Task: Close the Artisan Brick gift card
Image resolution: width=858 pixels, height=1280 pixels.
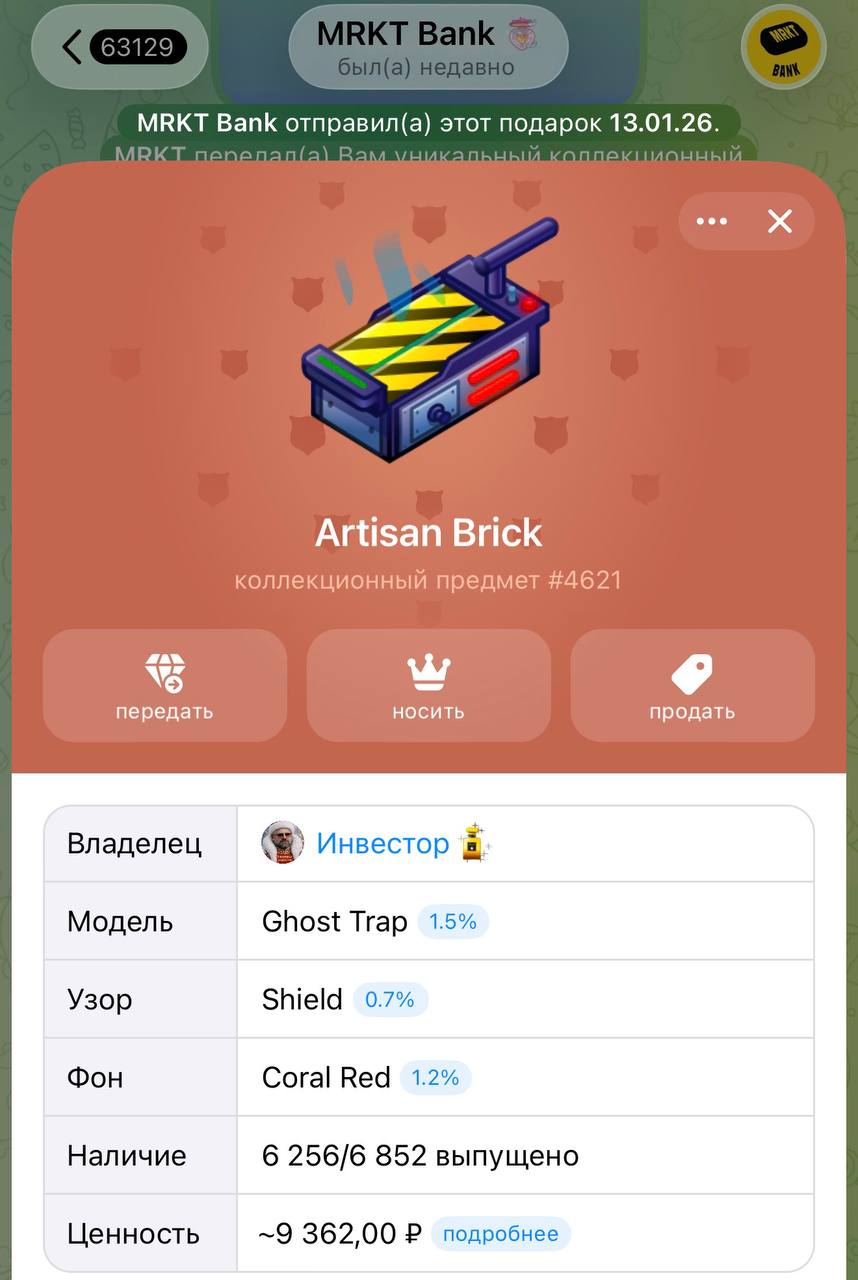Action: click(780, 221)
